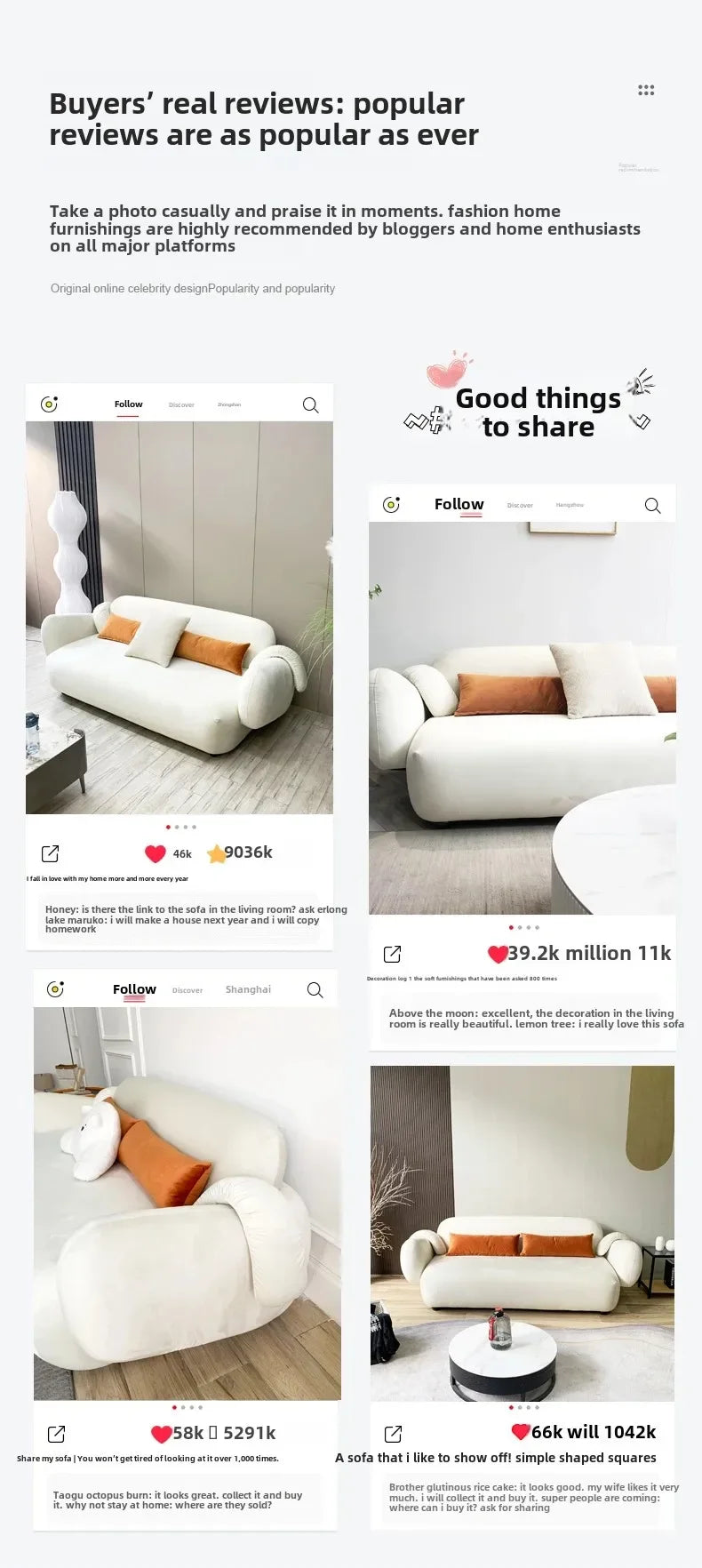Click the search magnifier in the top Follow card
The image size is (702, 1568).
[310, 404]
